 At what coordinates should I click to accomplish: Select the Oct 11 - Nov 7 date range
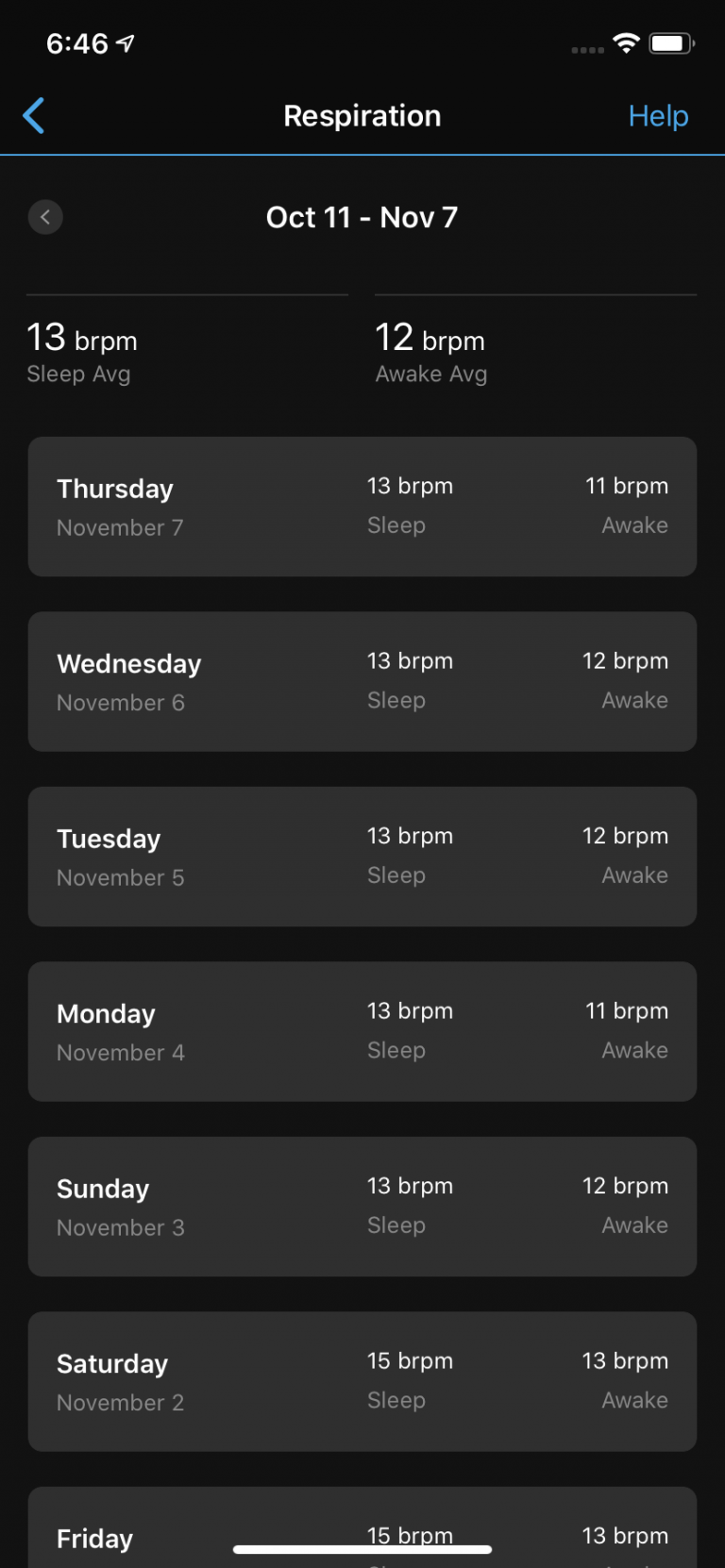pyautogui.click(x=362, y=217)
